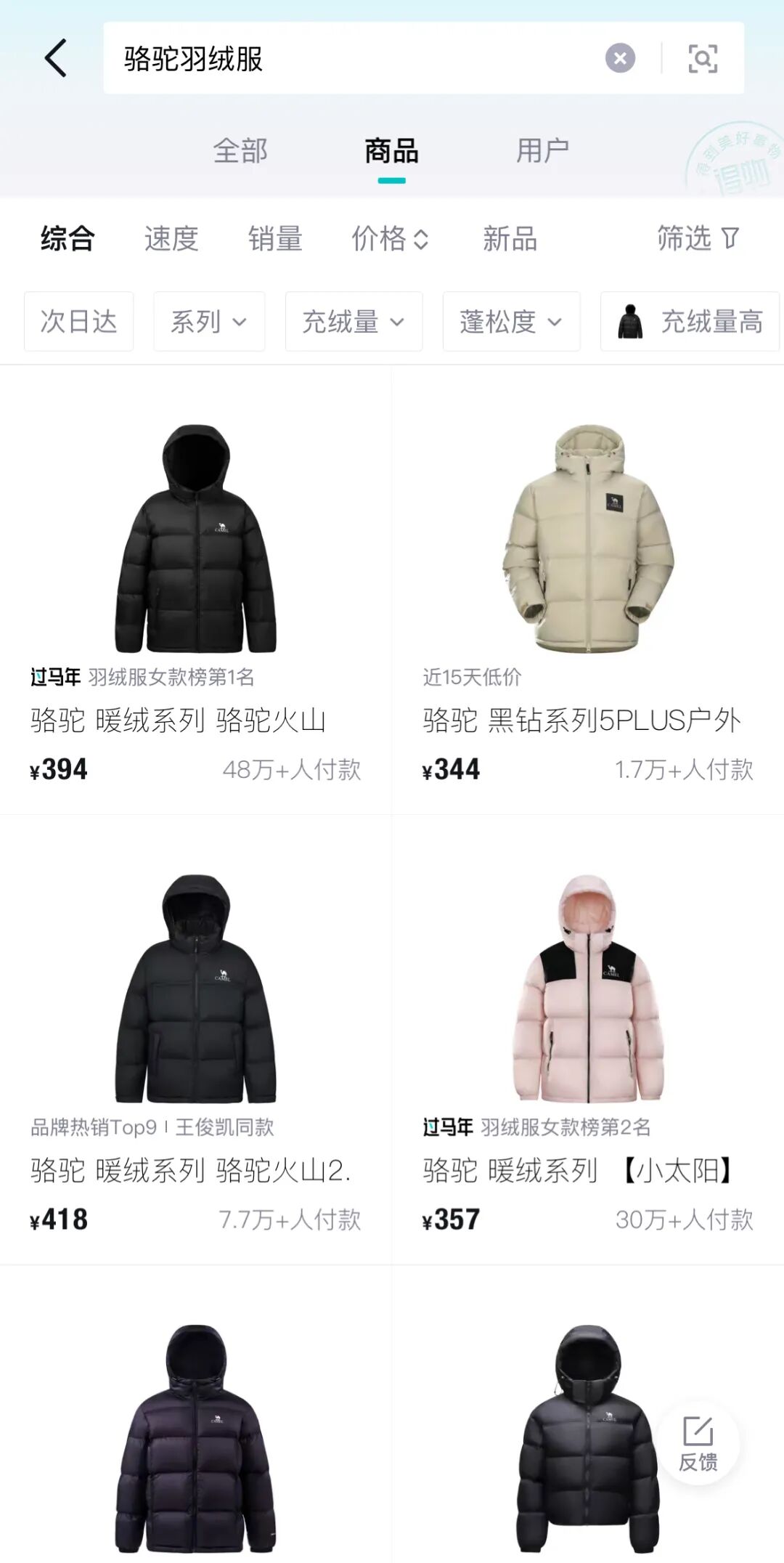784x1563 pixels.
Task: Open the 反馈 feedback button
Action: tap(698, 1442)
